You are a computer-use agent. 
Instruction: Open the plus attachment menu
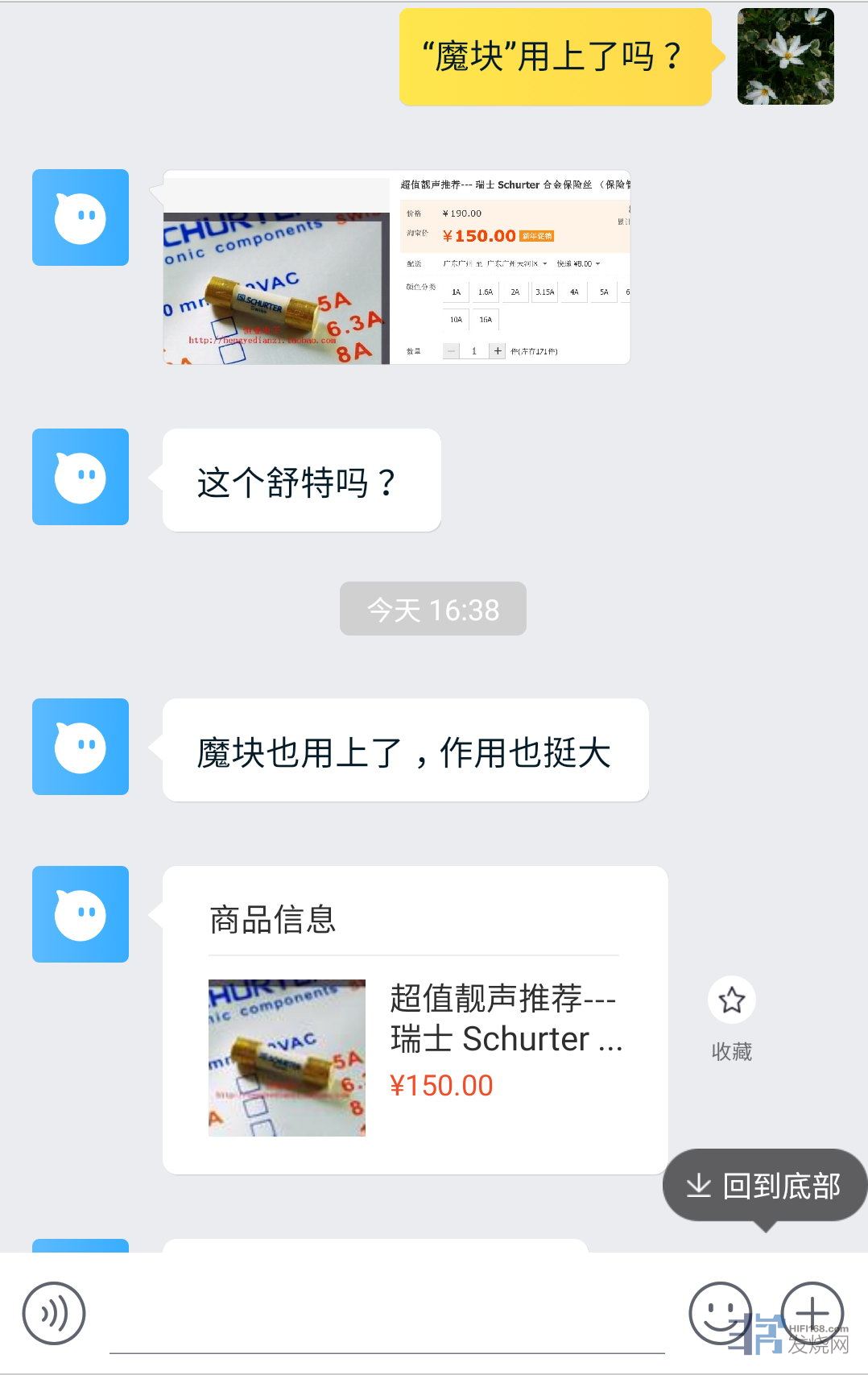point(812,1313)
